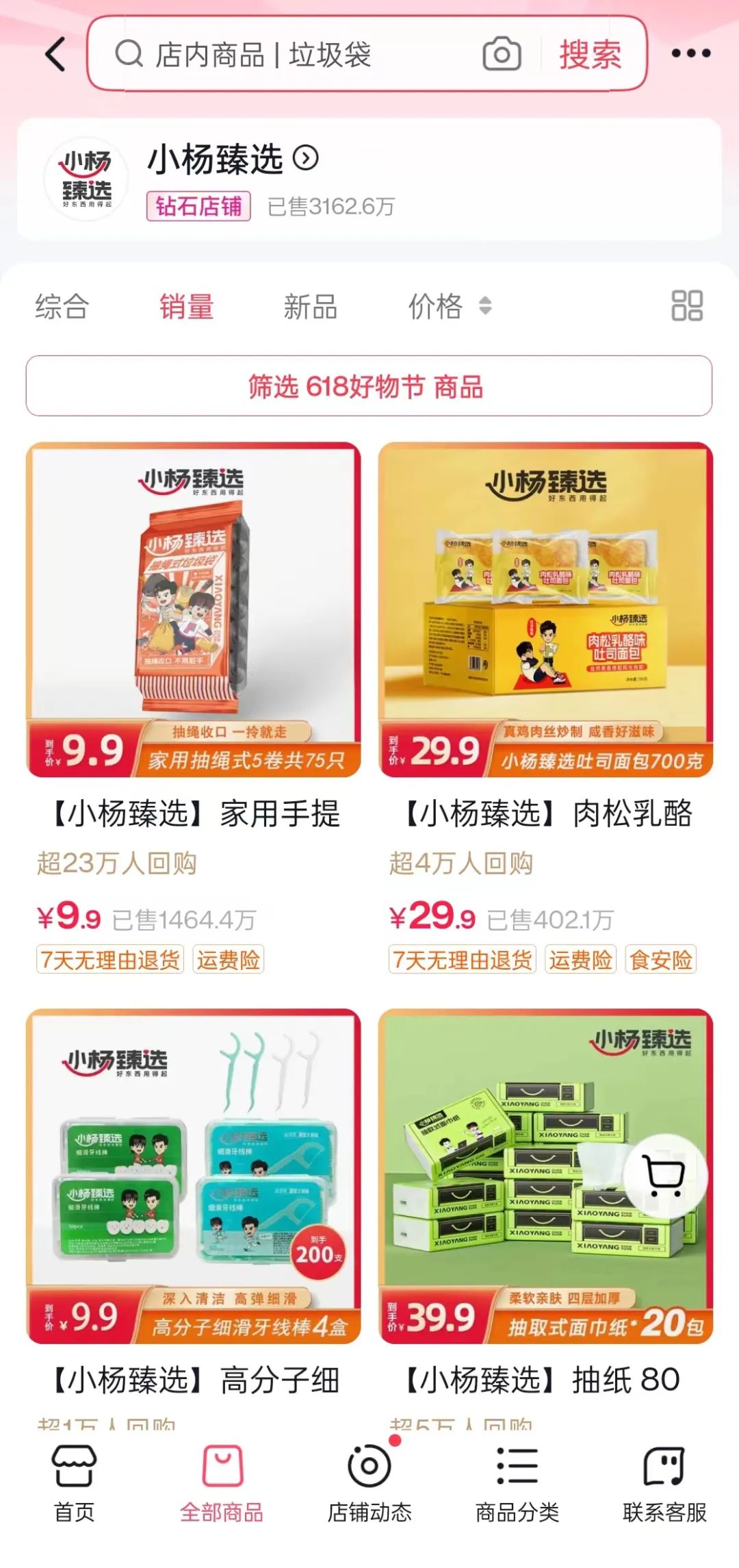
Task: Go back using the top-left arrow
Action: [x=55, y=54]
